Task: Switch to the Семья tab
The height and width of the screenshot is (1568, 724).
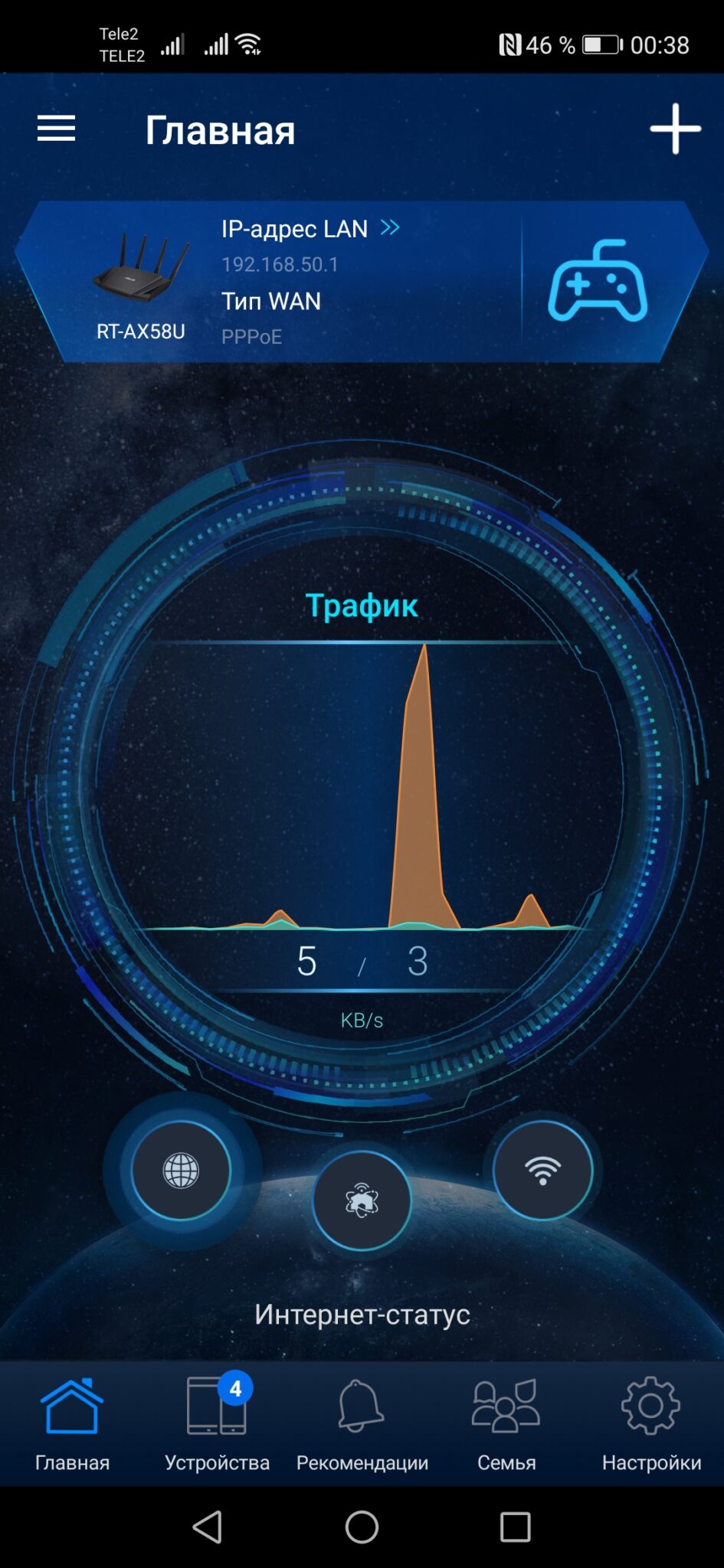Action: (506, 1424)
